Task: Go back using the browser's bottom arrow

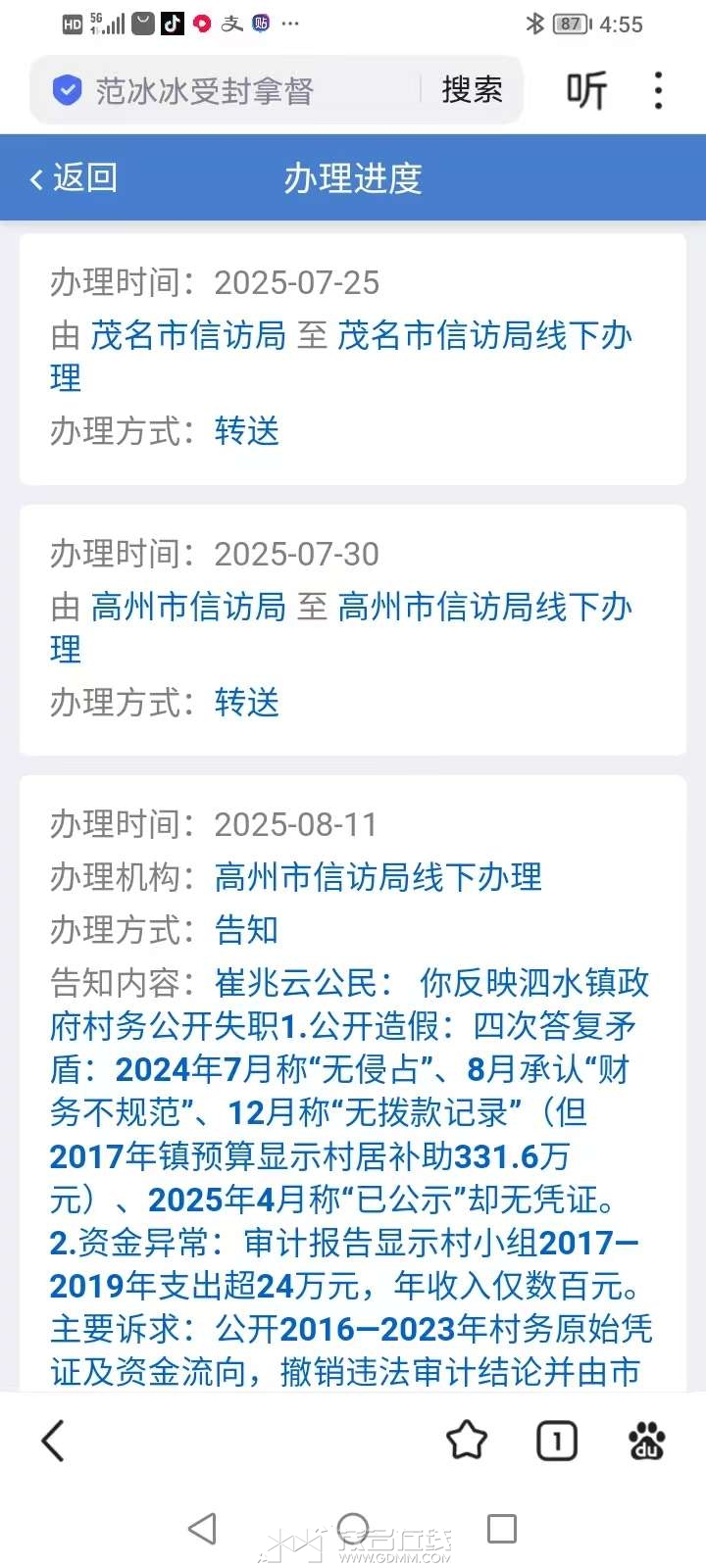Action: (54, 1441)
